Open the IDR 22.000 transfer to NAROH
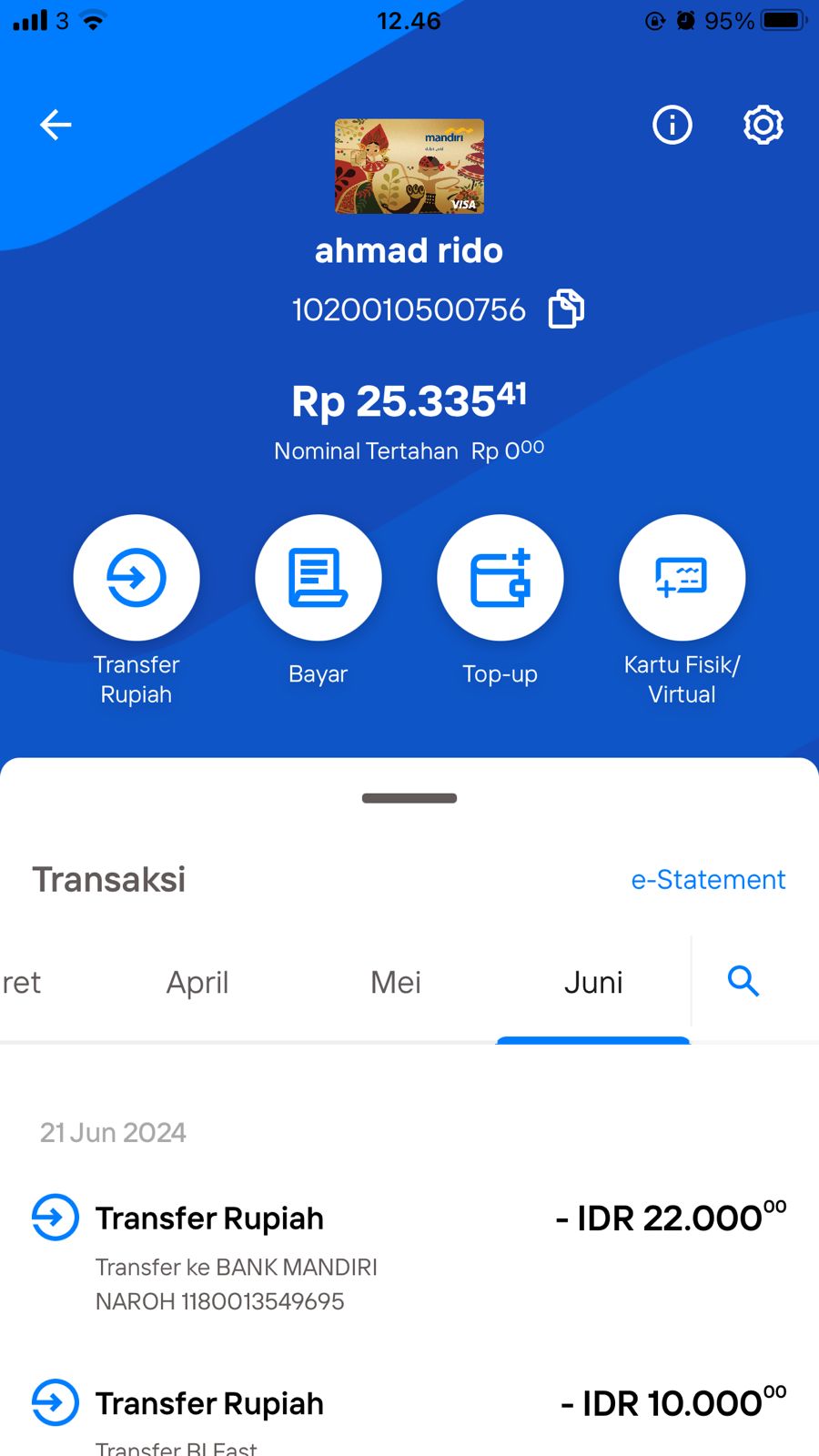Viewport: 819px width, 1456px height. (x=409, y=1258)
